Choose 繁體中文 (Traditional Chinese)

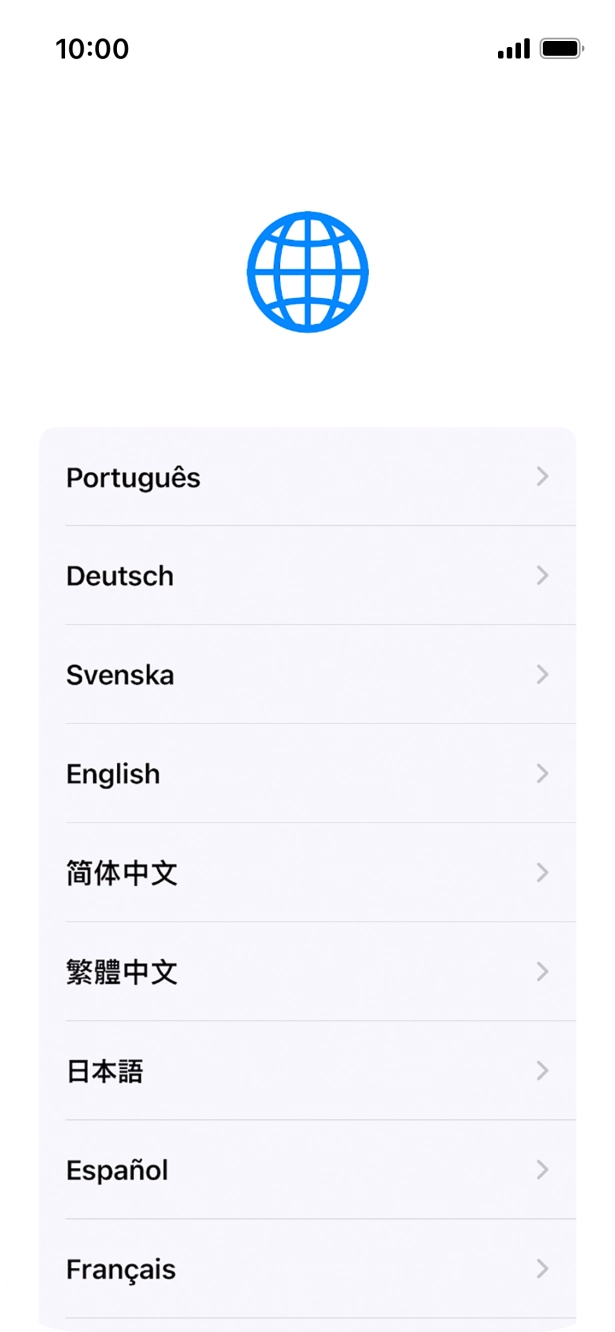(x=306, y=972)
